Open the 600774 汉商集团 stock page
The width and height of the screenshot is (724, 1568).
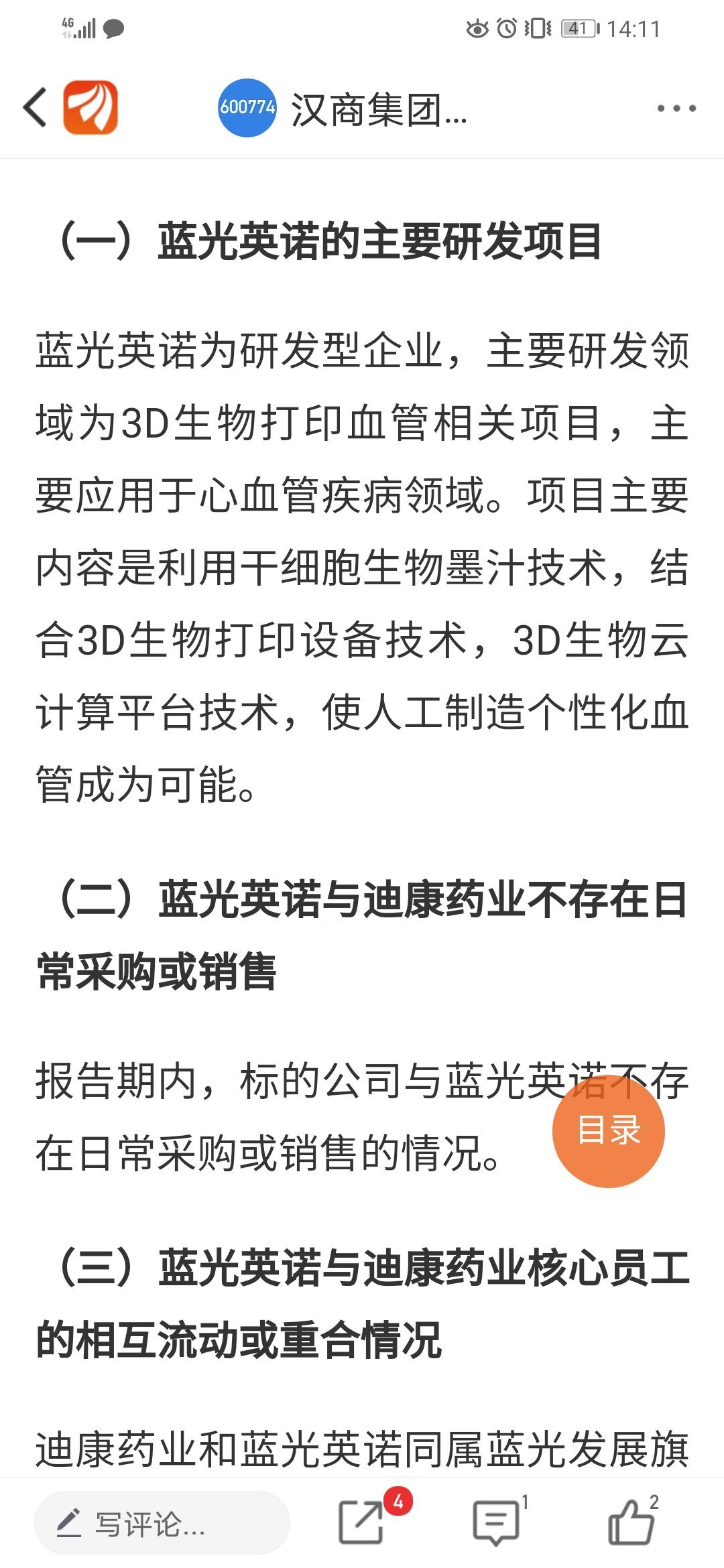coord(343,108)
